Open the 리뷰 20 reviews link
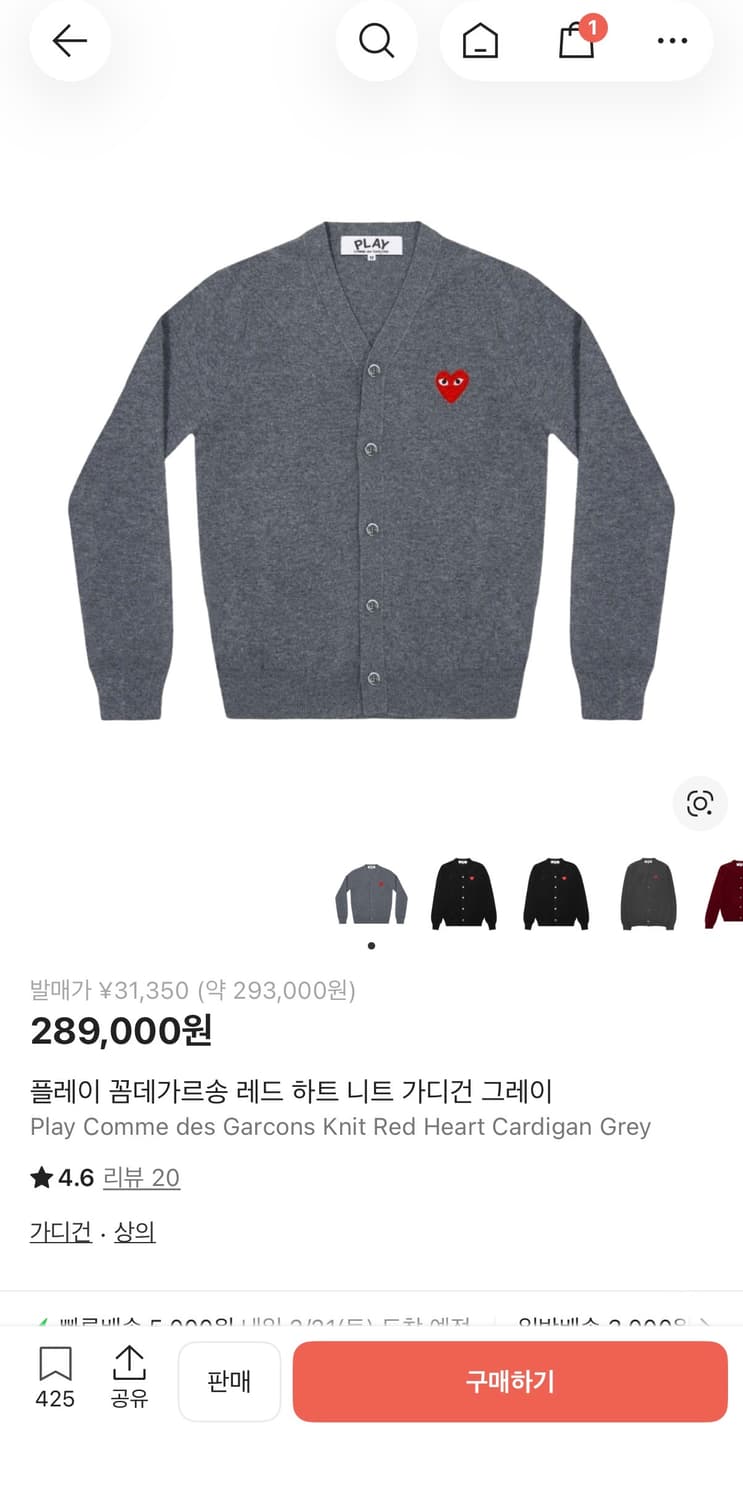 click(142, 1178)
